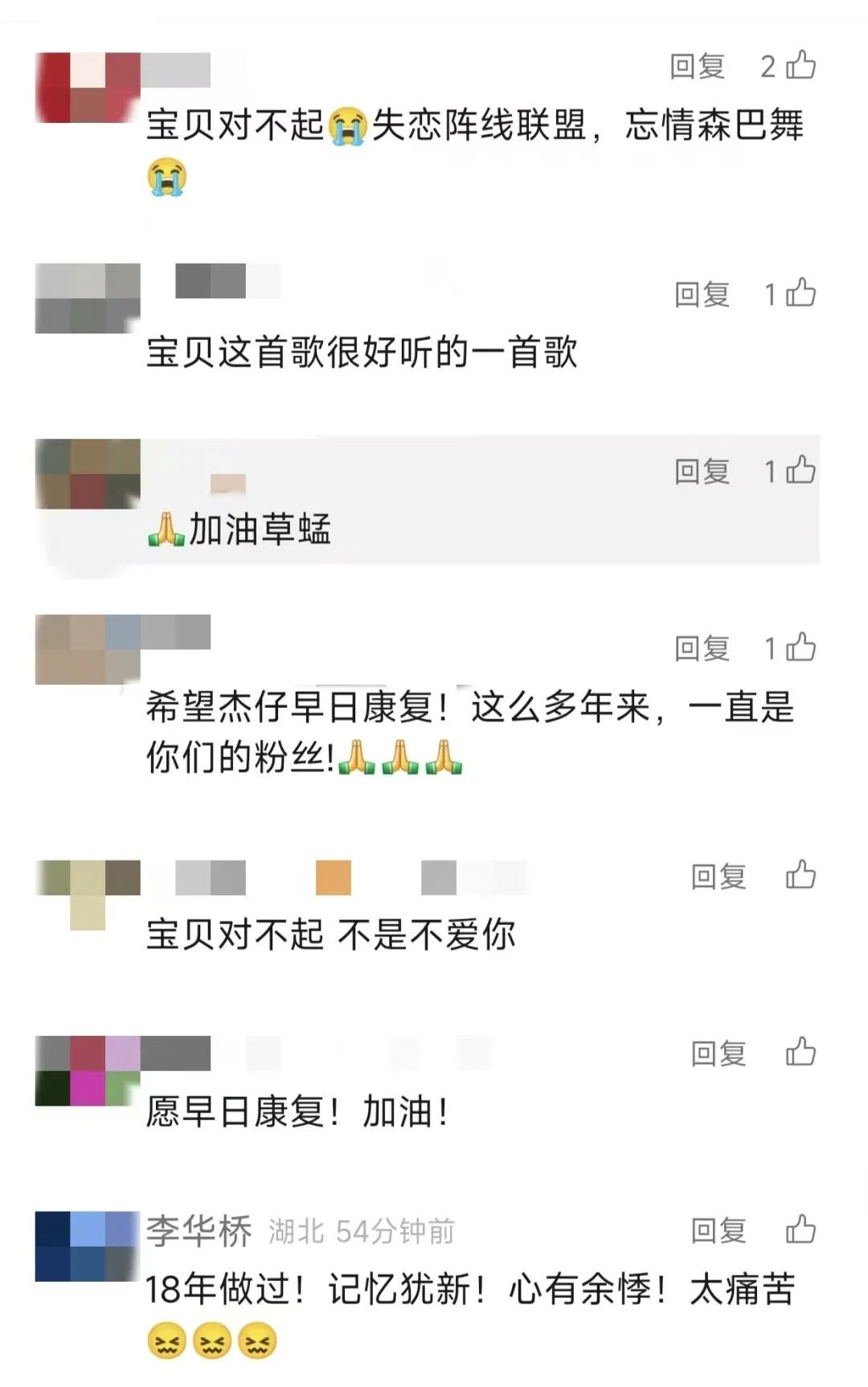Reply to the comment mentioning 失恋阵线联盟
868x1387 pixels.
[698, 66]
